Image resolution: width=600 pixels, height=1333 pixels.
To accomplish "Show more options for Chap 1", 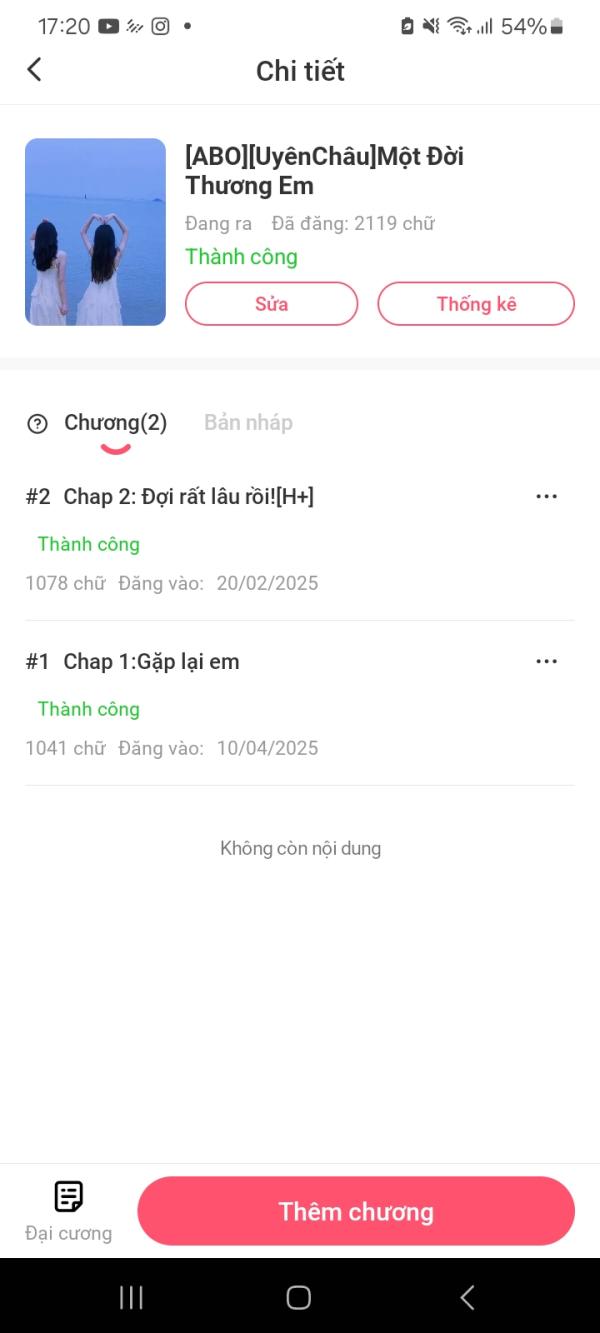I will click(x=546, y=662).
